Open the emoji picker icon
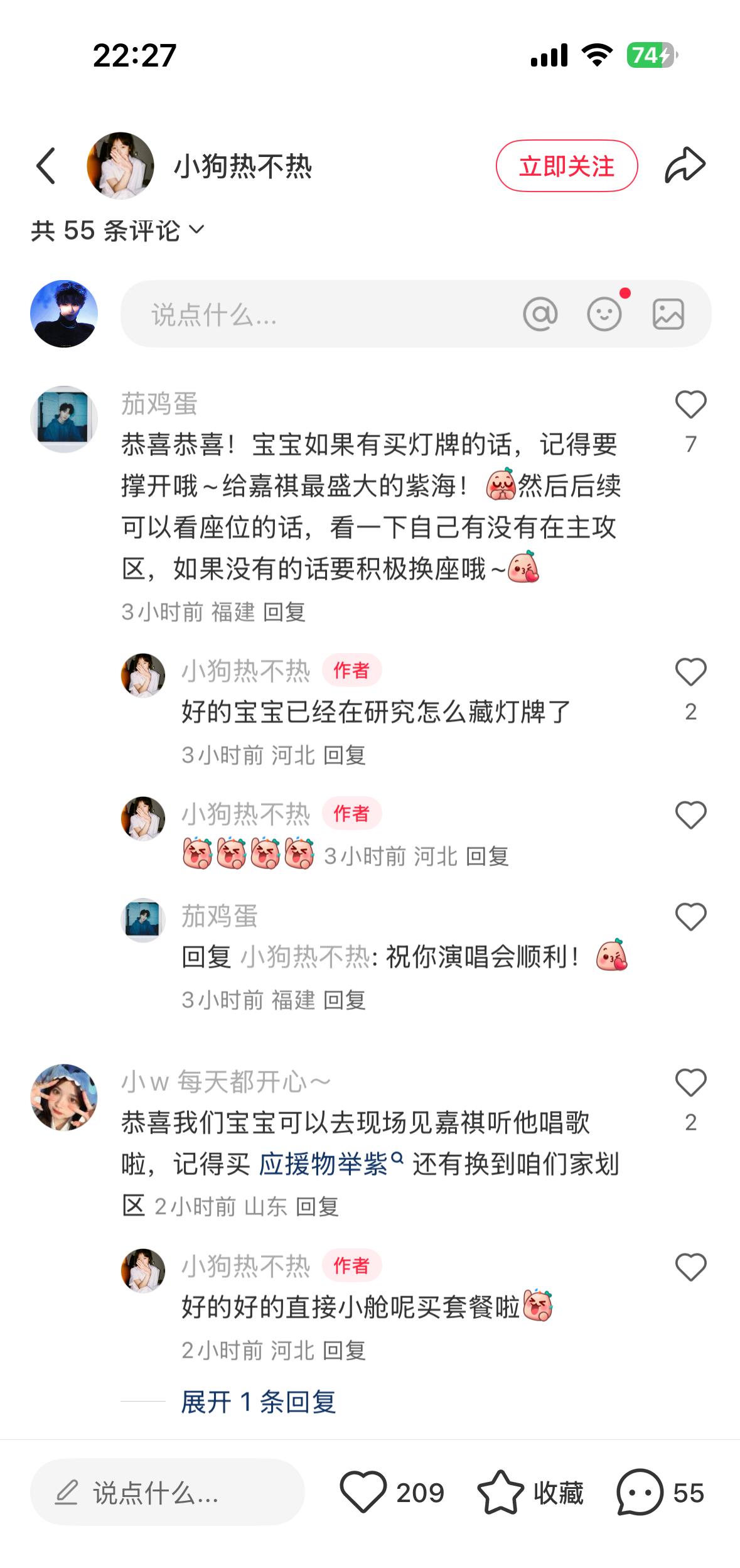Viewport: 740px width, 1568px height. pyautogui.click(x=604, y=313)
